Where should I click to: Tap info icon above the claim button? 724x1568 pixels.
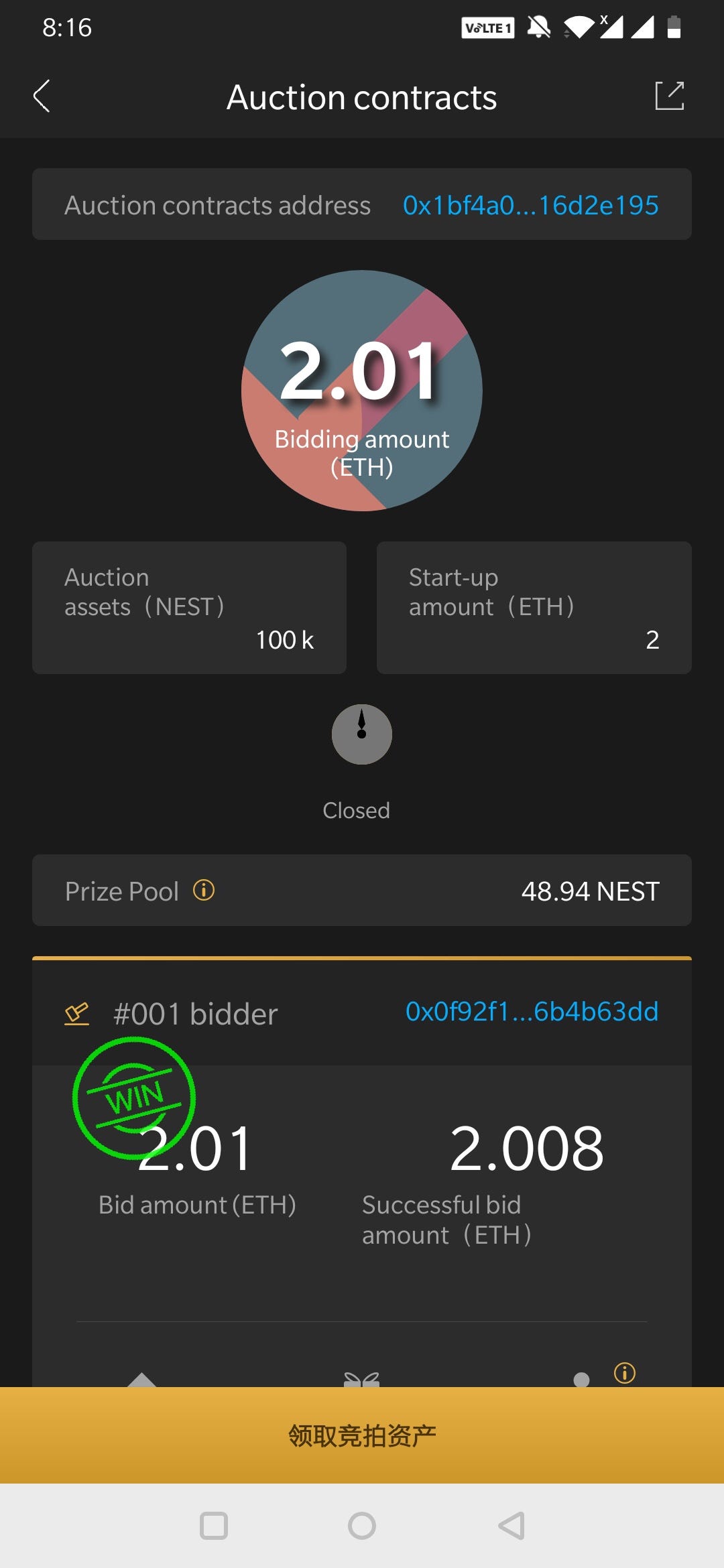[625, 1373]
